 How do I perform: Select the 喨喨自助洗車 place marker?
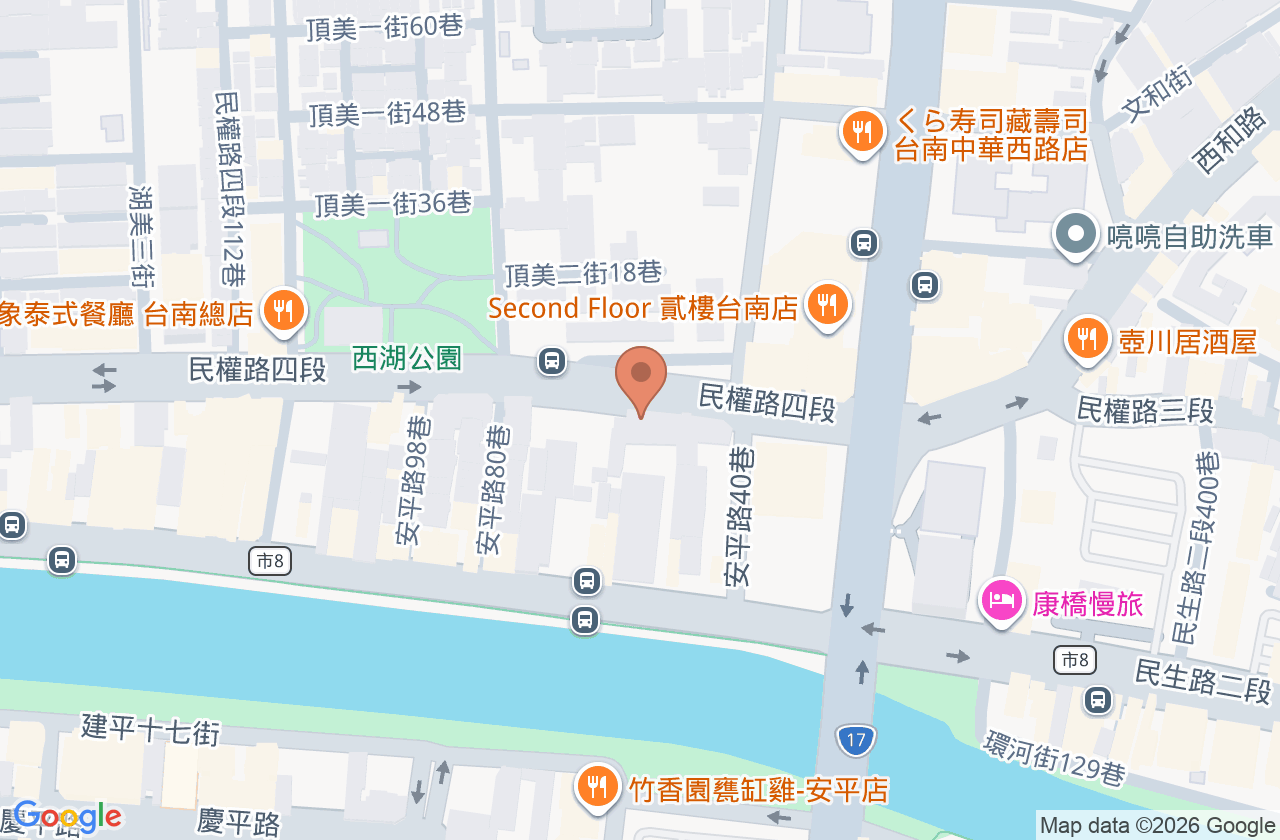coord(1076,236)
